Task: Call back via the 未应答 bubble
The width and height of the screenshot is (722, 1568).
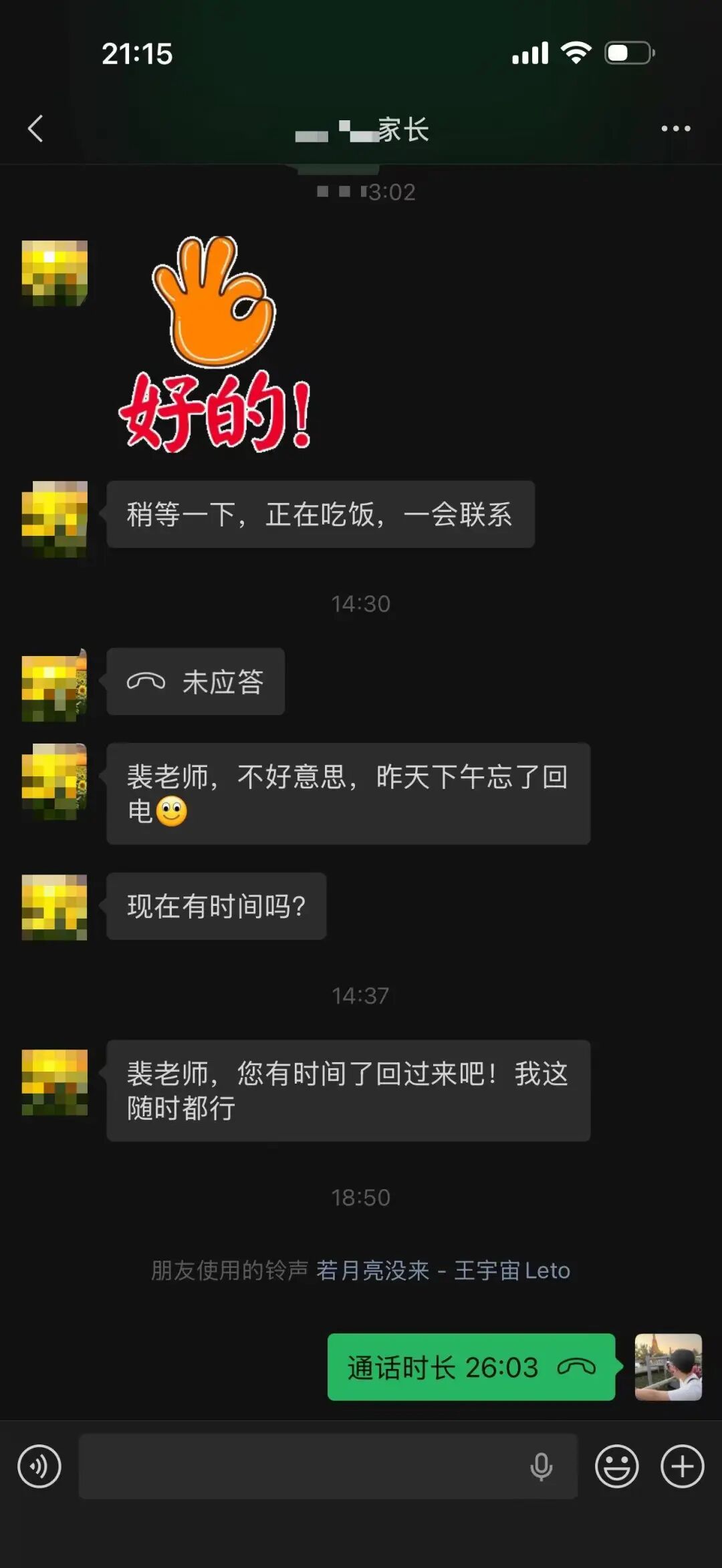Action: tap(195, 681)
